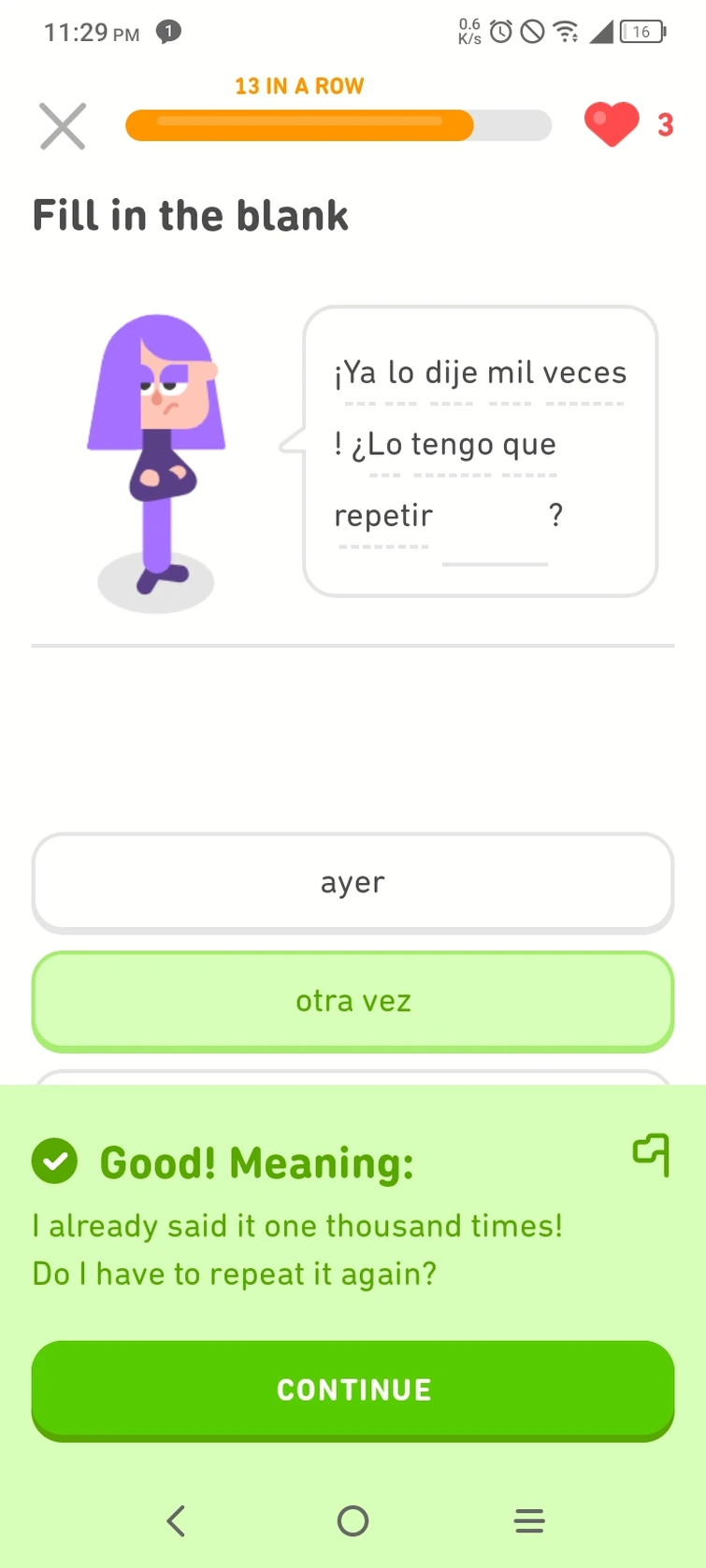Tap the flag icon to report this exercise

coord(652,1156)
